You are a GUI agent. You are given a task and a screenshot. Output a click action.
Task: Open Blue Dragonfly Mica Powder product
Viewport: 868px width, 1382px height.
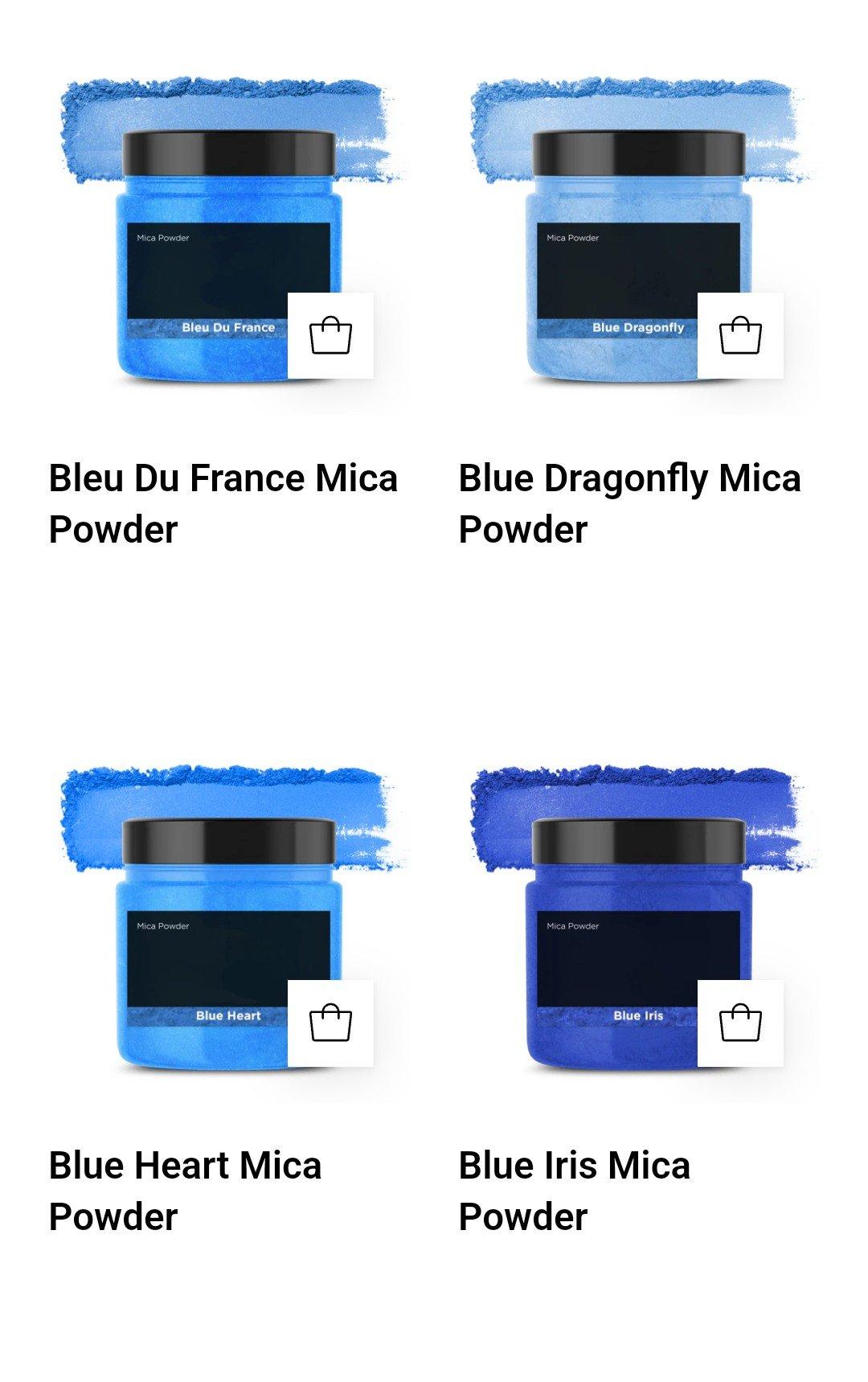629,503
